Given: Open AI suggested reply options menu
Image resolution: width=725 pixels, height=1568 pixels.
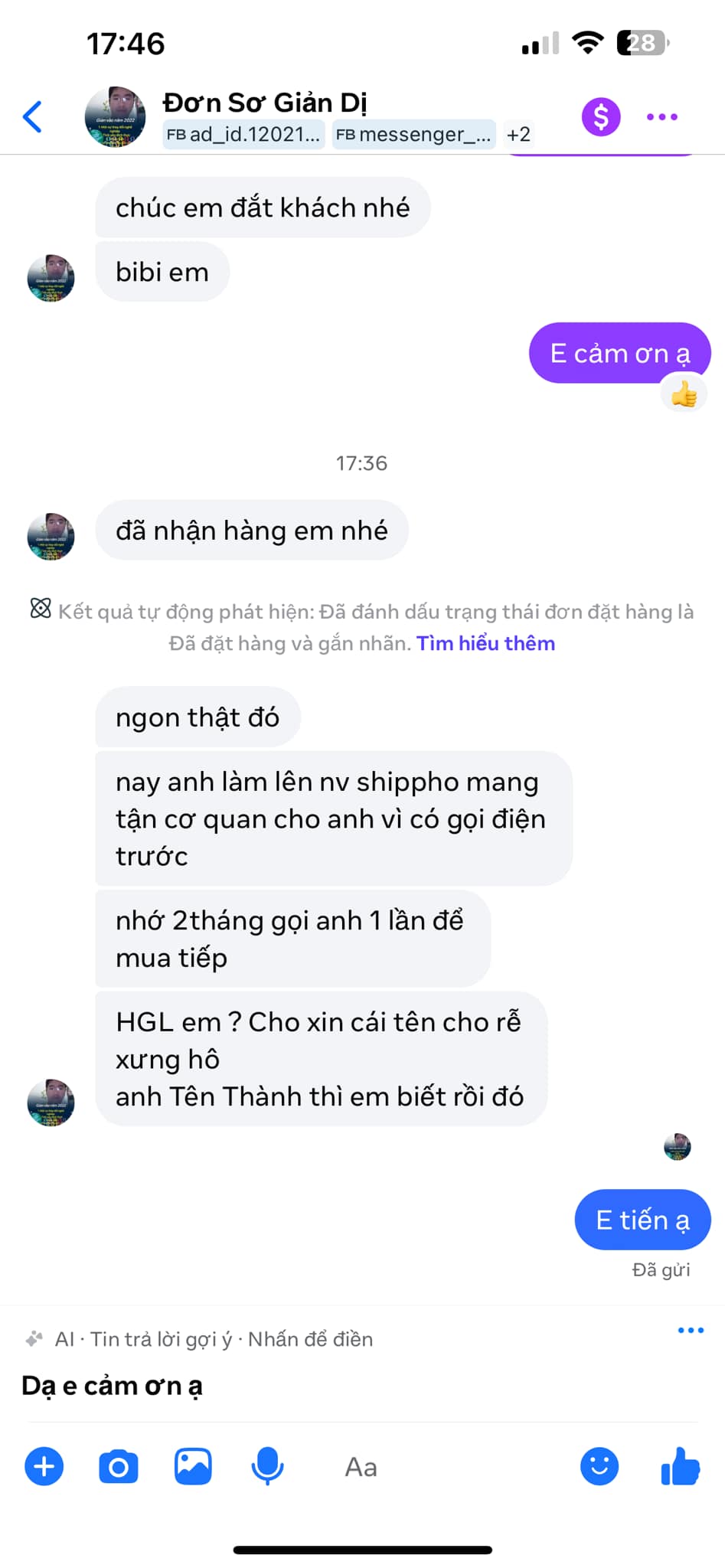Looking at the screenshot, I should pyautogui.click(x=691, y=1331).
